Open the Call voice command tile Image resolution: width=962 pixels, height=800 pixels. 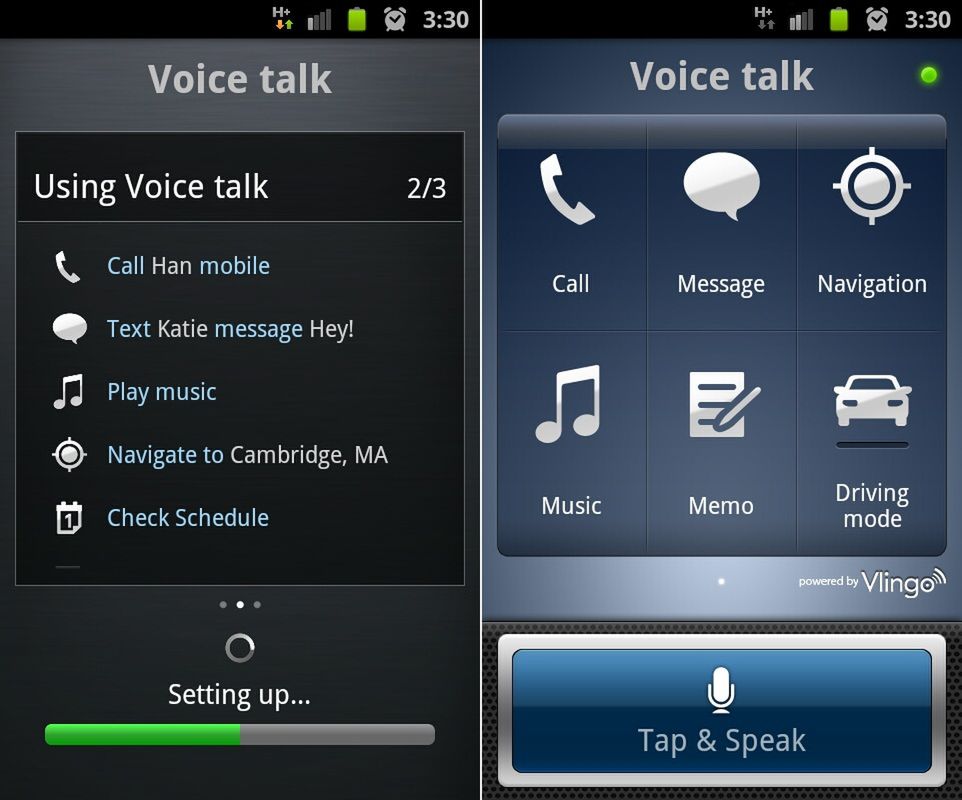[x=571, y=225]
